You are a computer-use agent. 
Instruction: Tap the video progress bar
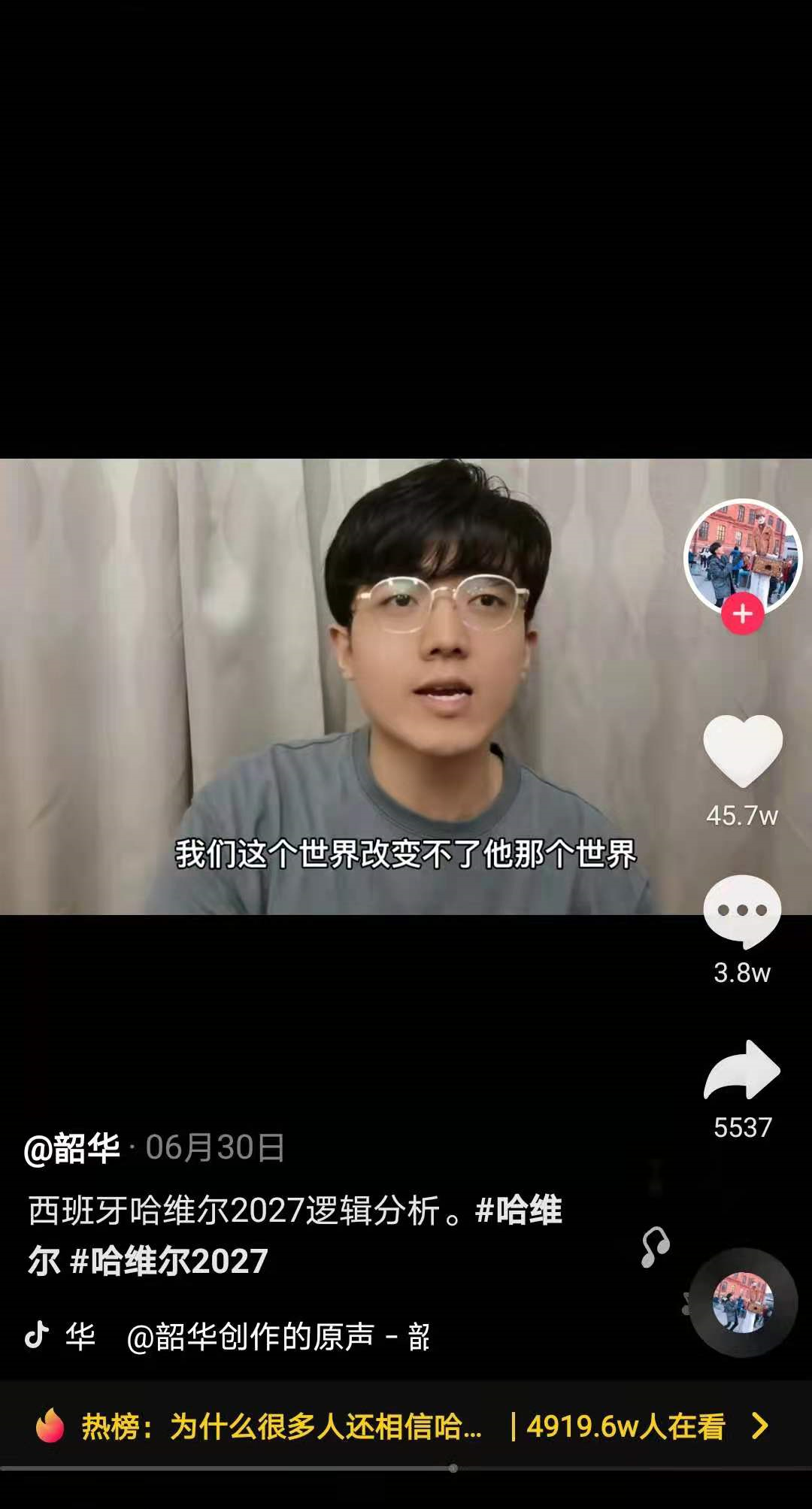pos(453,1468)
